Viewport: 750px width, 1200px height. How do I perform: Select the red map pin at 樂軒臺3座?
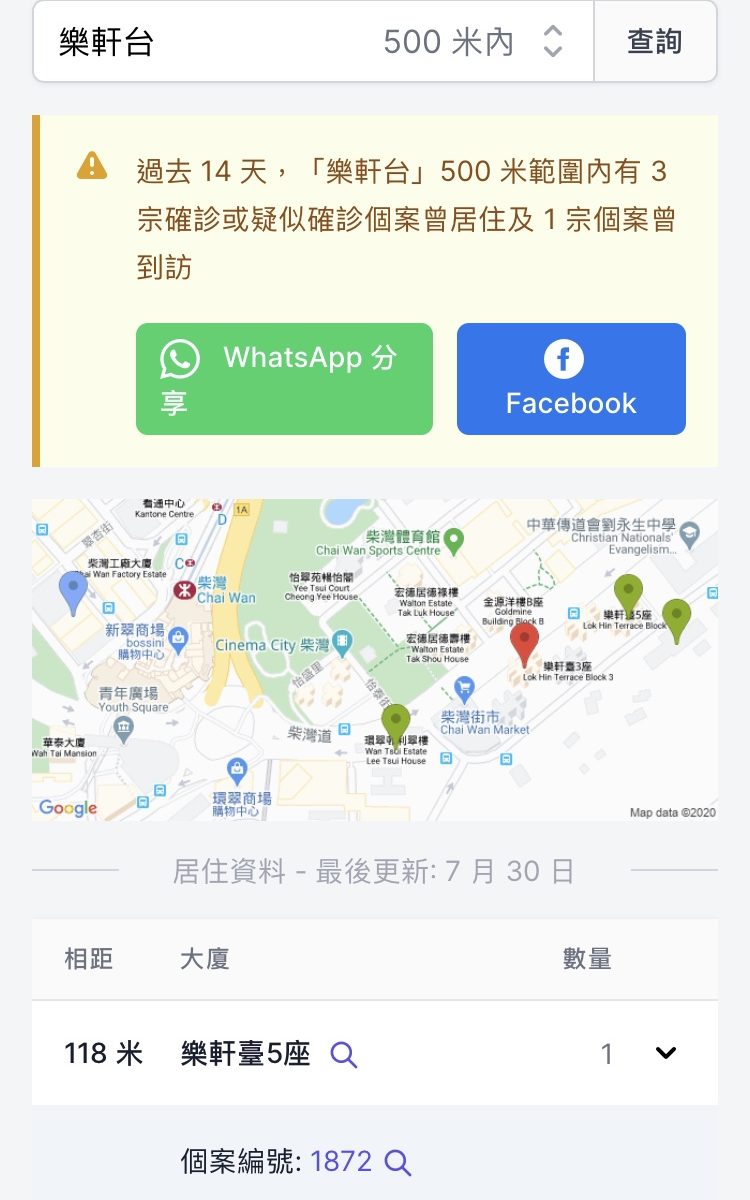524,643
